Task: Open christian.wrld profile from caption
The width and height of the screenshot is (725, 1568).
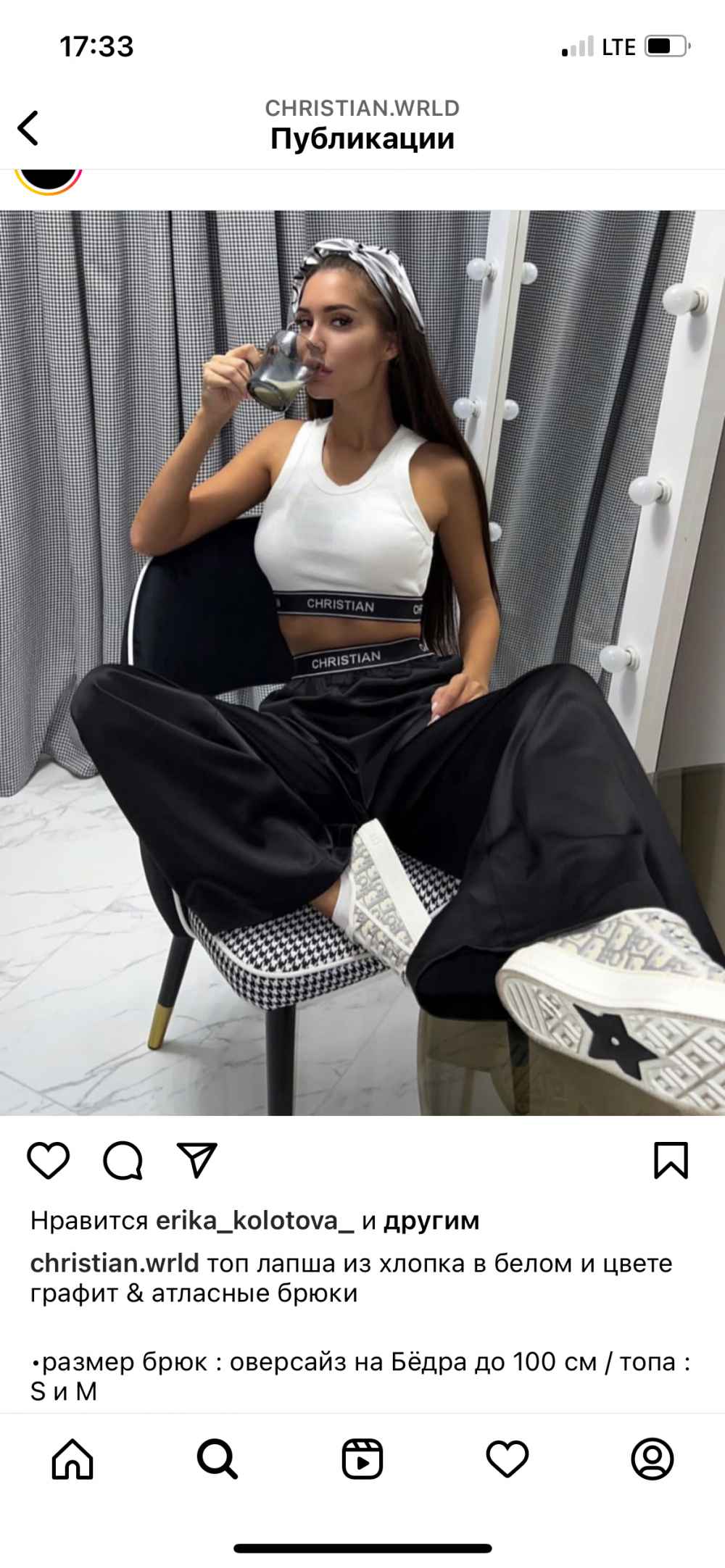Action: click(x=115, y=1263)
